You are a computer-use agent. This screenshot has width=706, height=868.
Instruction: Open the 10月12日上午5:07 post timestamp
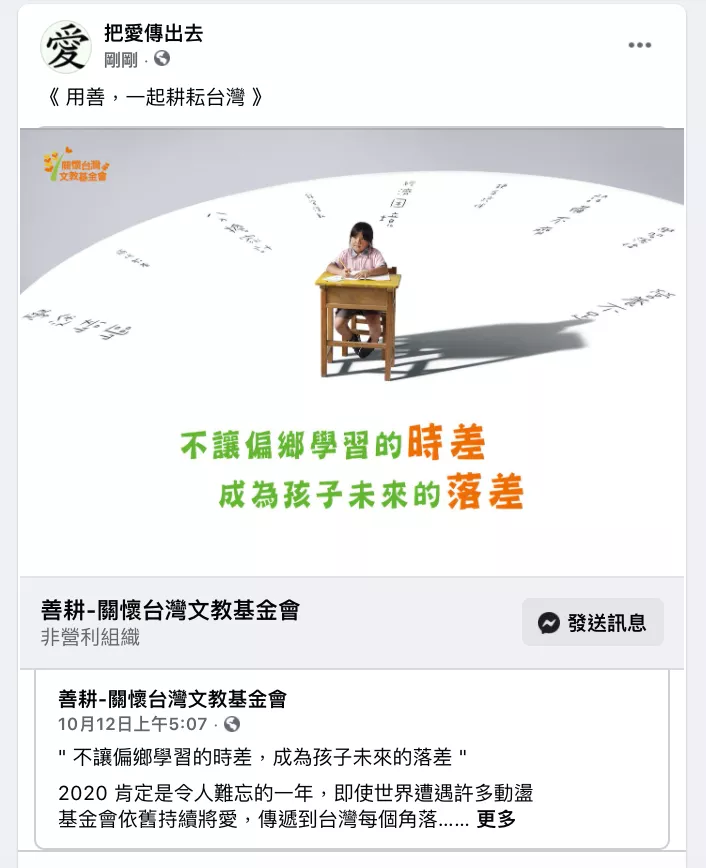tap(132, 724)
